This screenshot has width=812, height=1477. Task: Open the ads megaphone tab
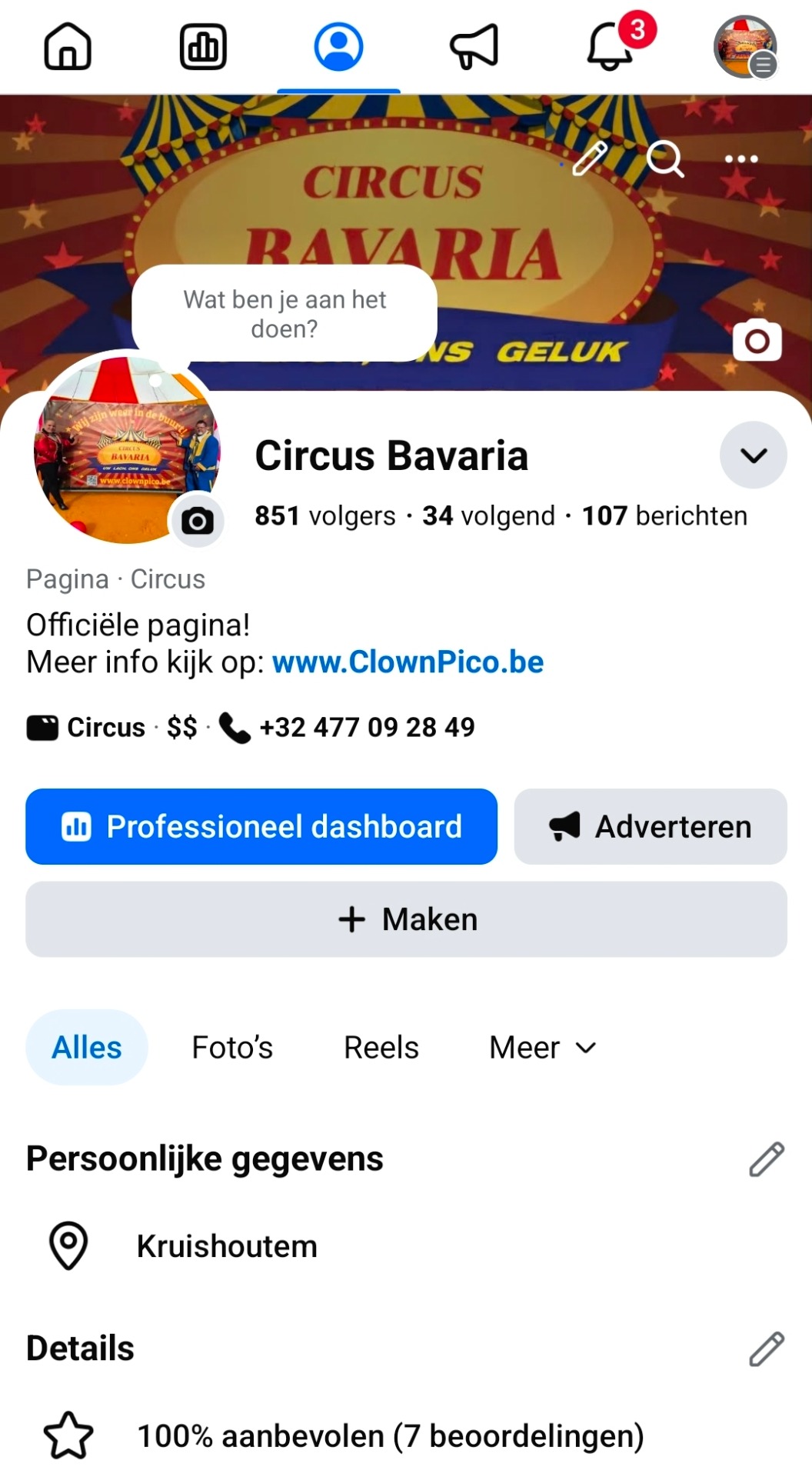coord(474,47)
